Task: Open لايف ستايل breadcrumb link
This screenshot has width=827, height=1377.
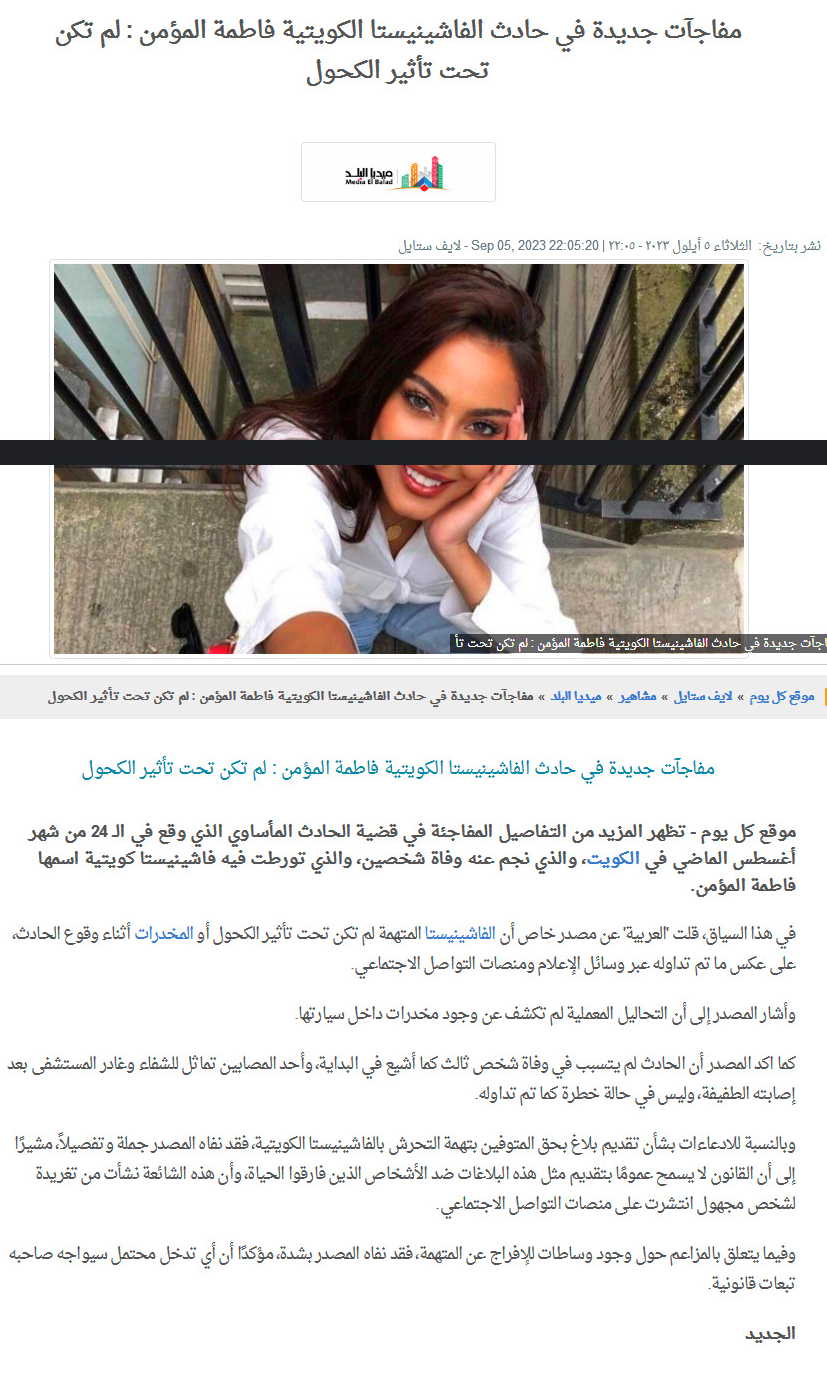Action: (702, 696)
